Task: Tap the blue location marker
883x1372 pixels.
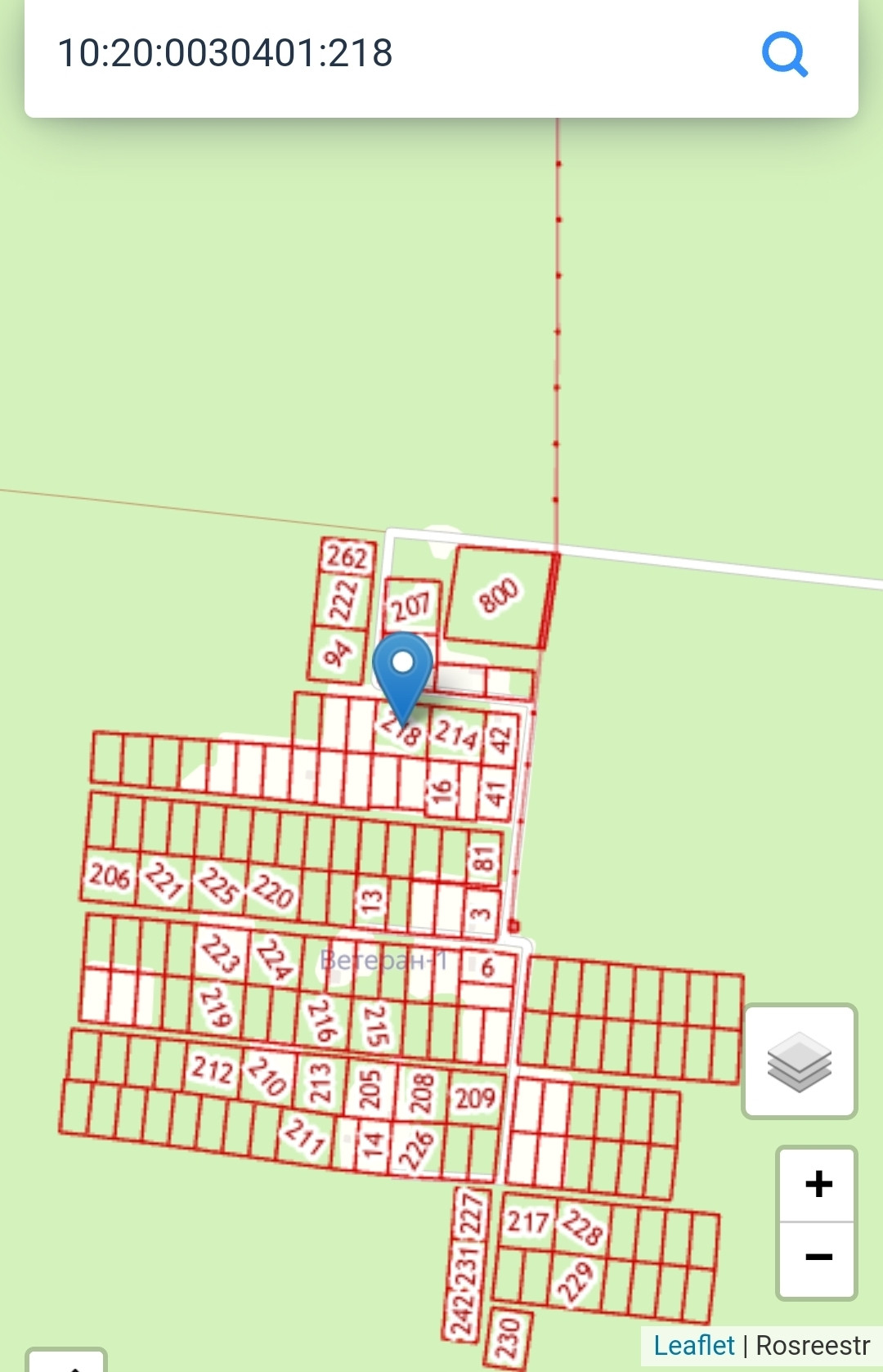Action: (402, 672)
